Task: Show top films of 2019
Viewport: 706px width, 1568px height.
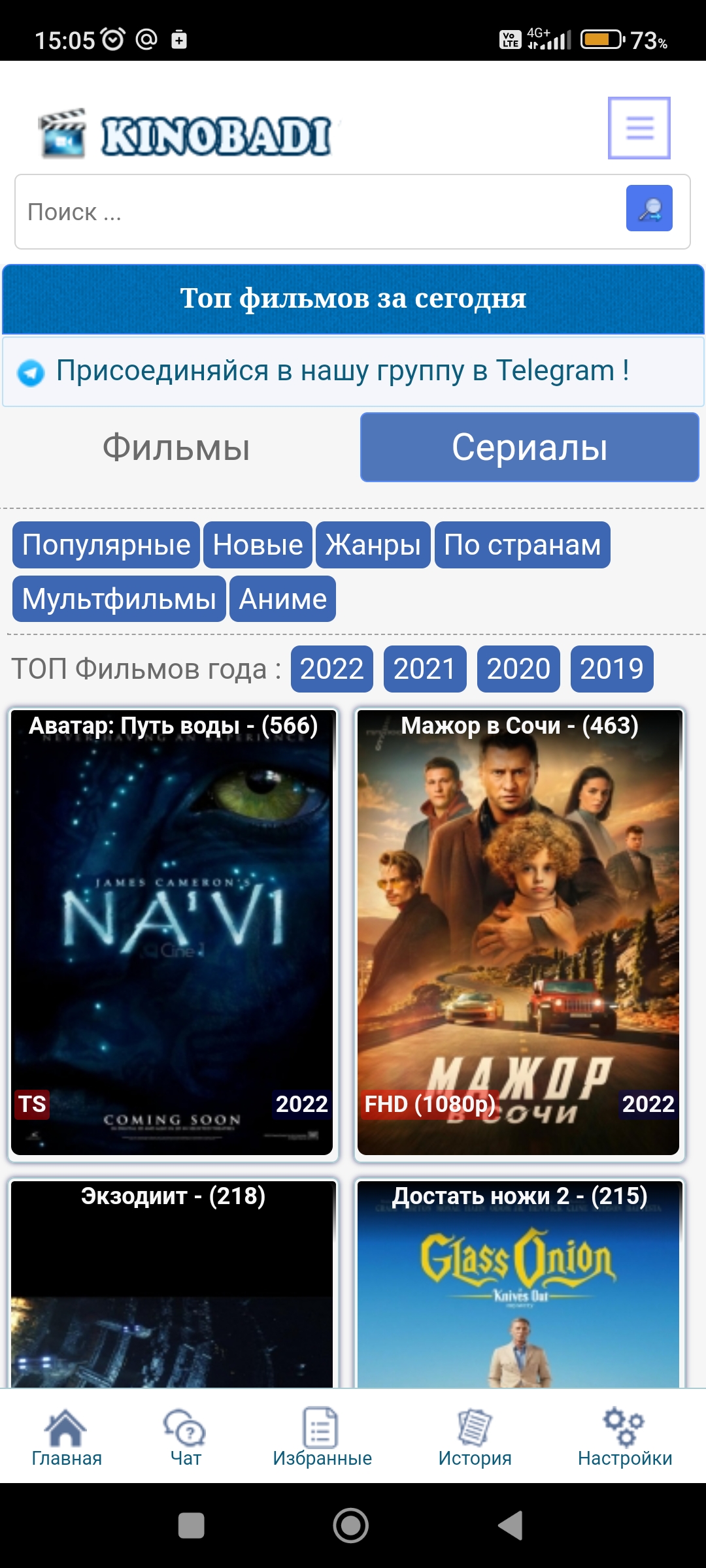Action: tap(612, 669)
